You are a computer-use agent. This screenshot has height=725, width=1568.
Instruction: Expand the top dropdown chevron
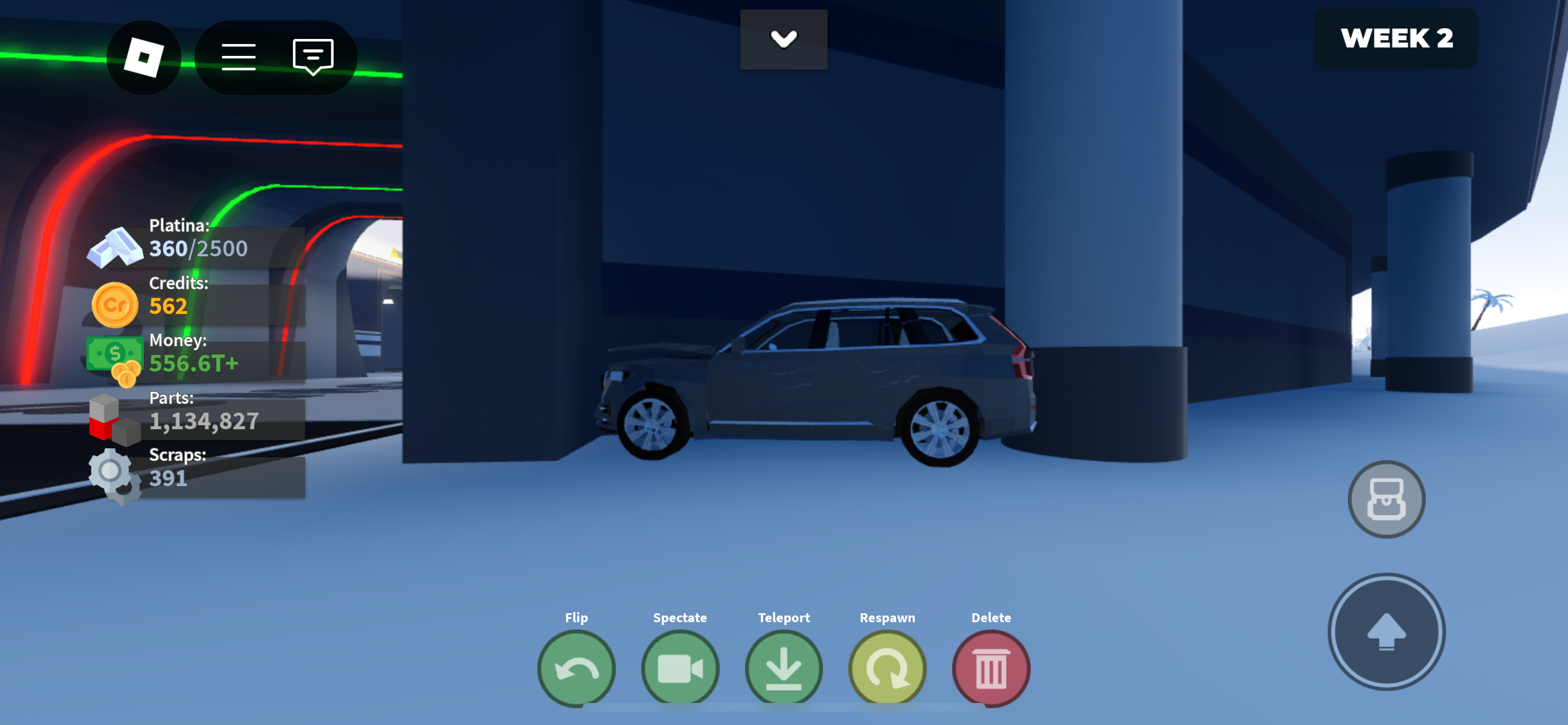[783, 39]
